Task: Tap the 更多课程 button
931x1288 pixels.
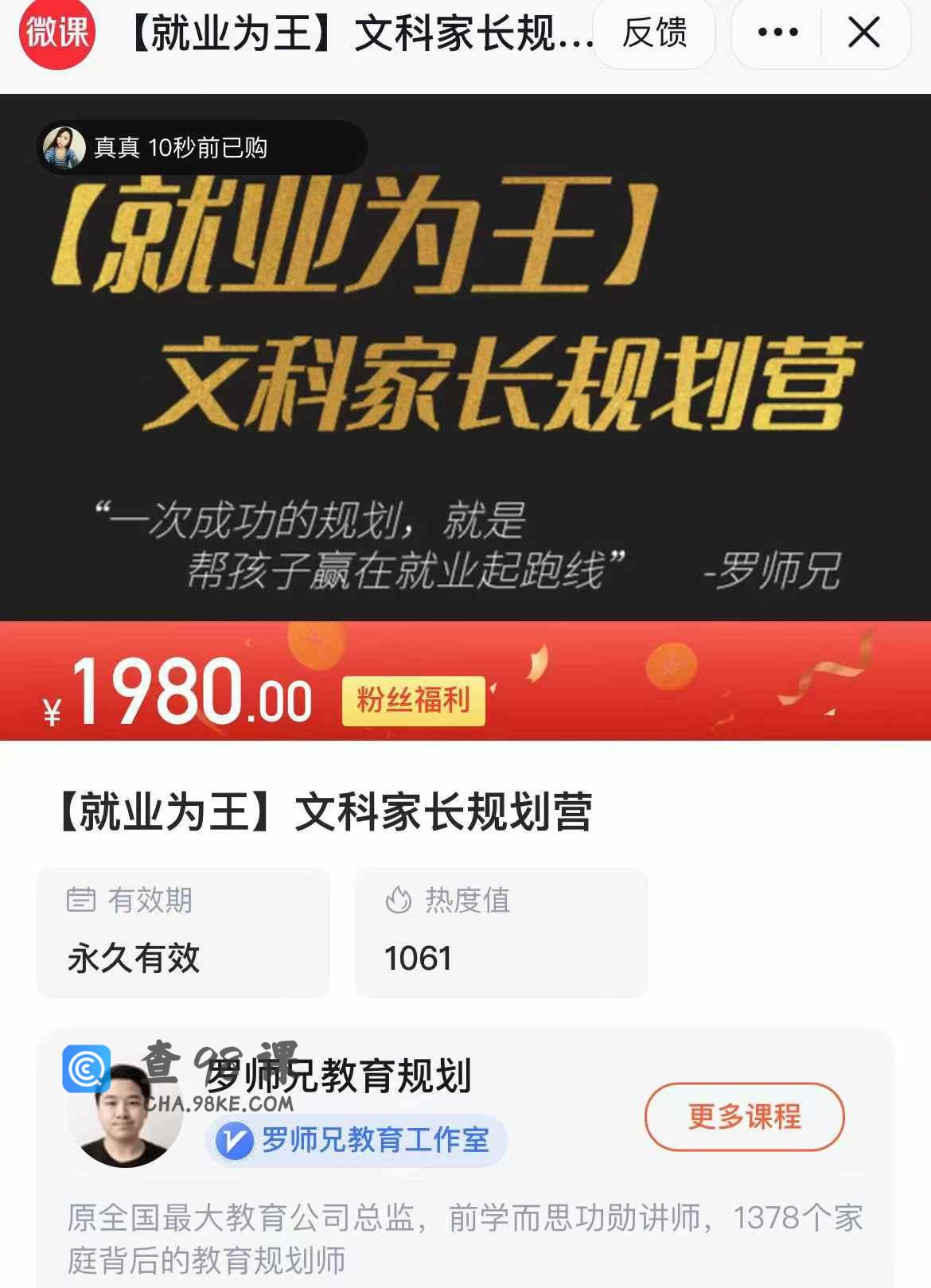Action: pyautogui.click(x=744, y=1116)
